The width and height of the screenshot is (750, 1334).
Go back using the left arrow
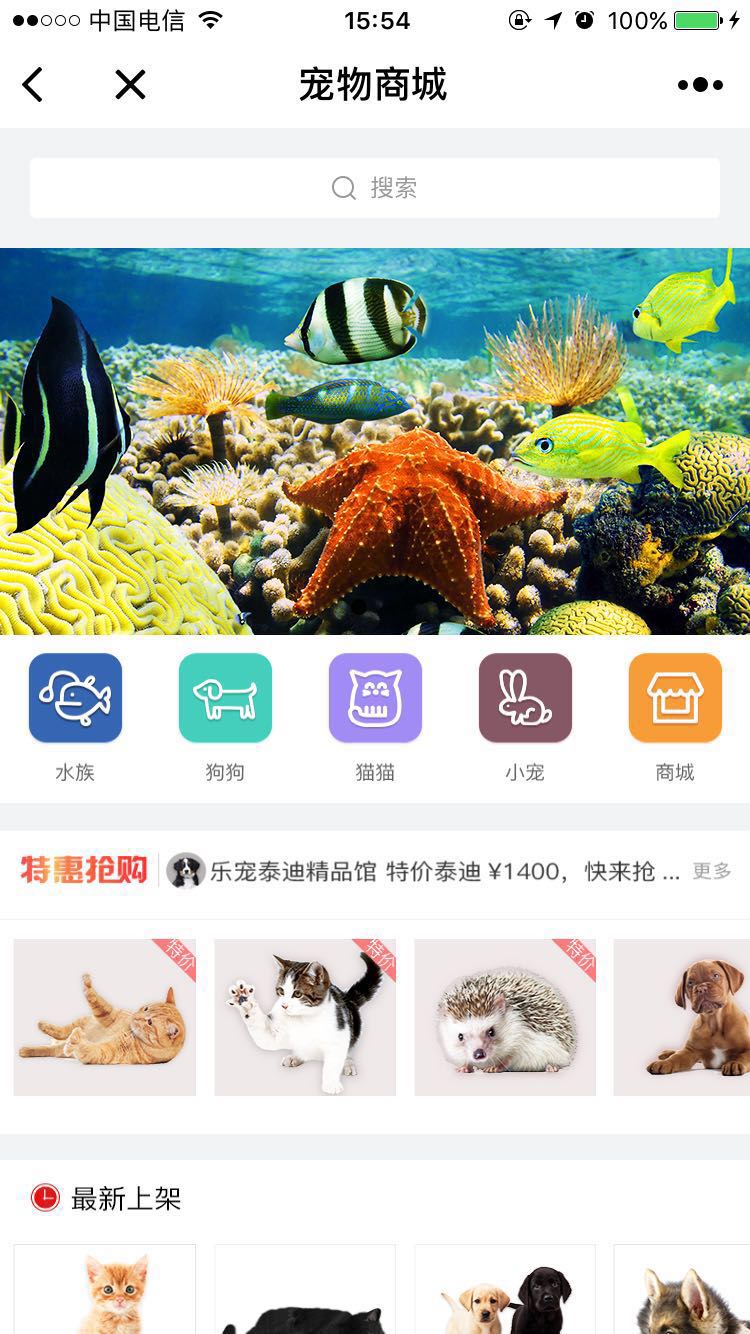(x=33, y=85)
